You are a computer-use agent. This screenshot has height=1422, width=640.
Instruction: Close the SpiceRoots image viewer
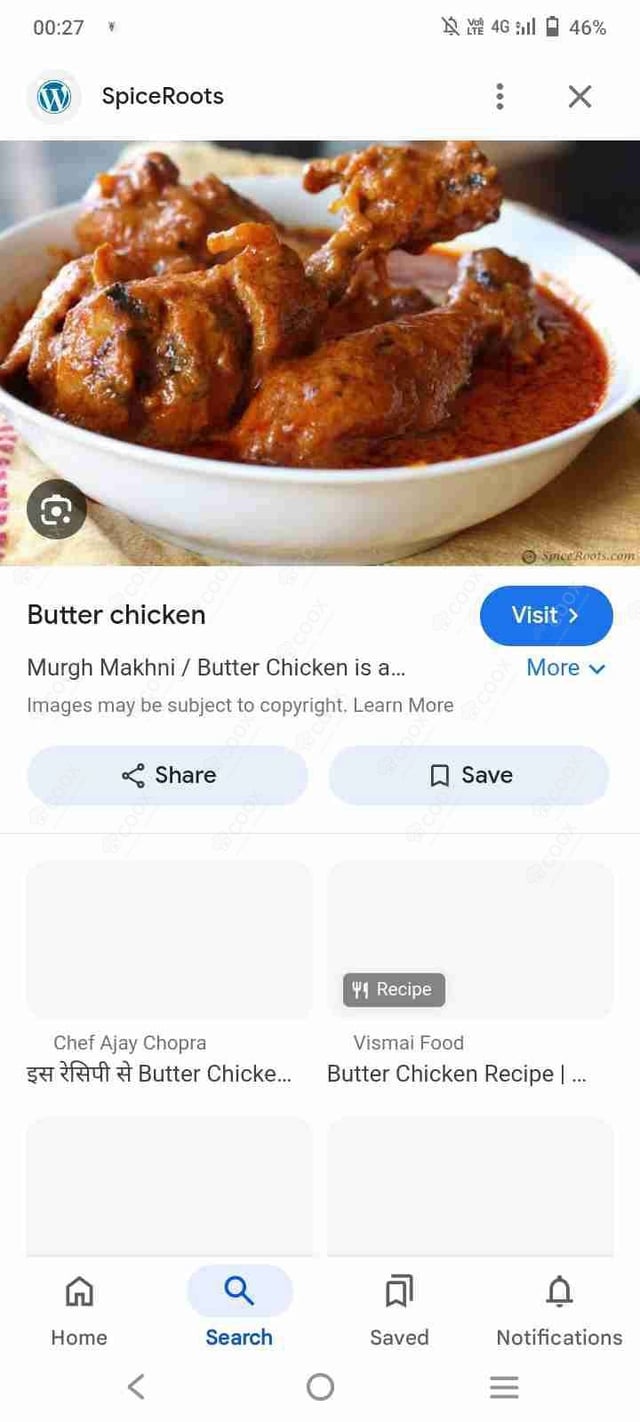pos(580,96)
